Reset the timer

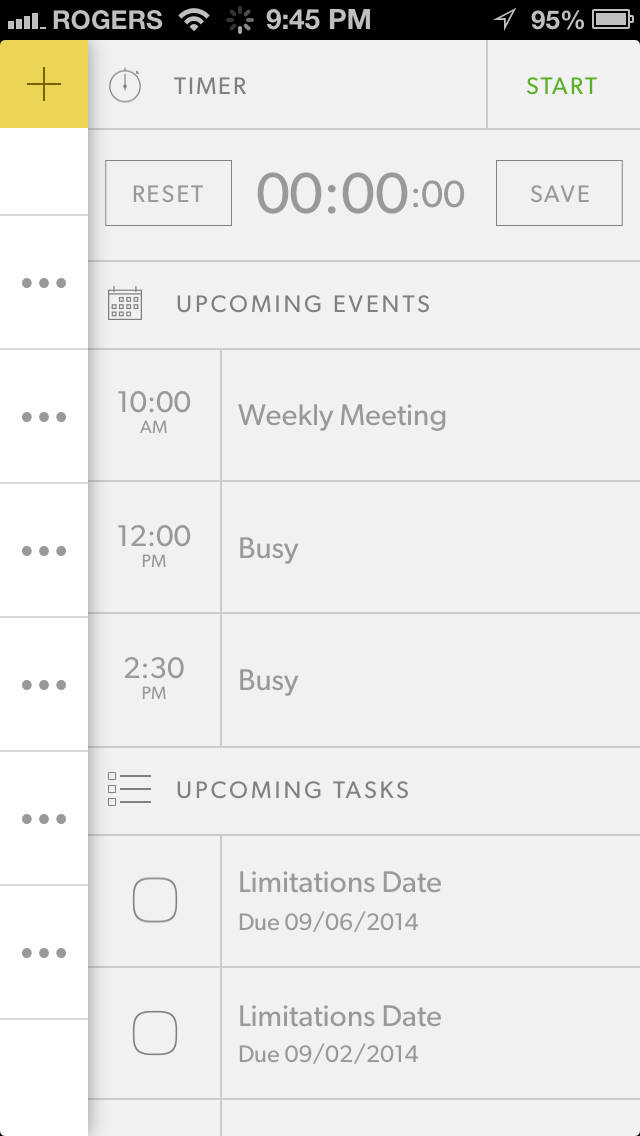point(168,193)
